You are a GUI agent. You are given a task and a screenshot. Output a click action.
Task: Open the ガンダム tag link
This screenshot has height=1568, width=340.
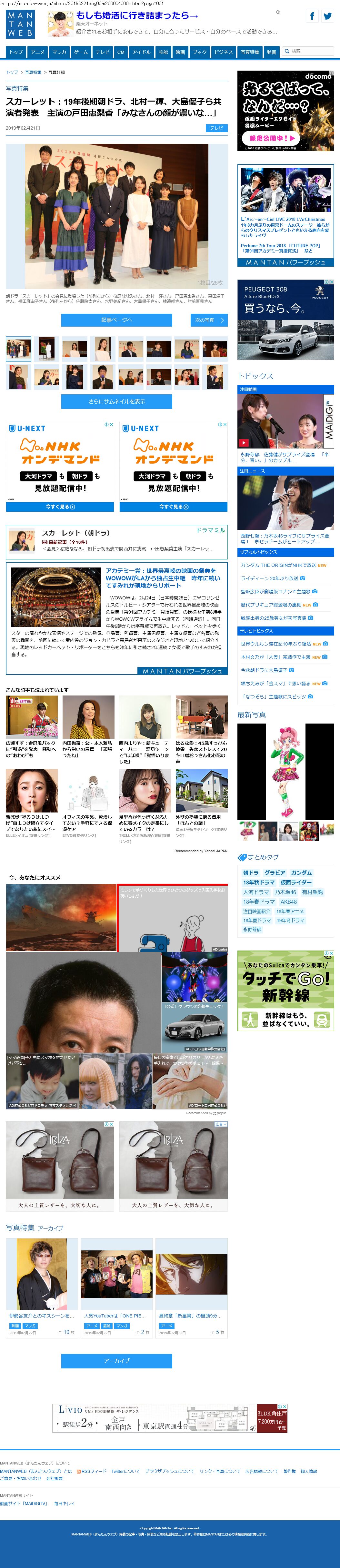[x=301, y=872]
